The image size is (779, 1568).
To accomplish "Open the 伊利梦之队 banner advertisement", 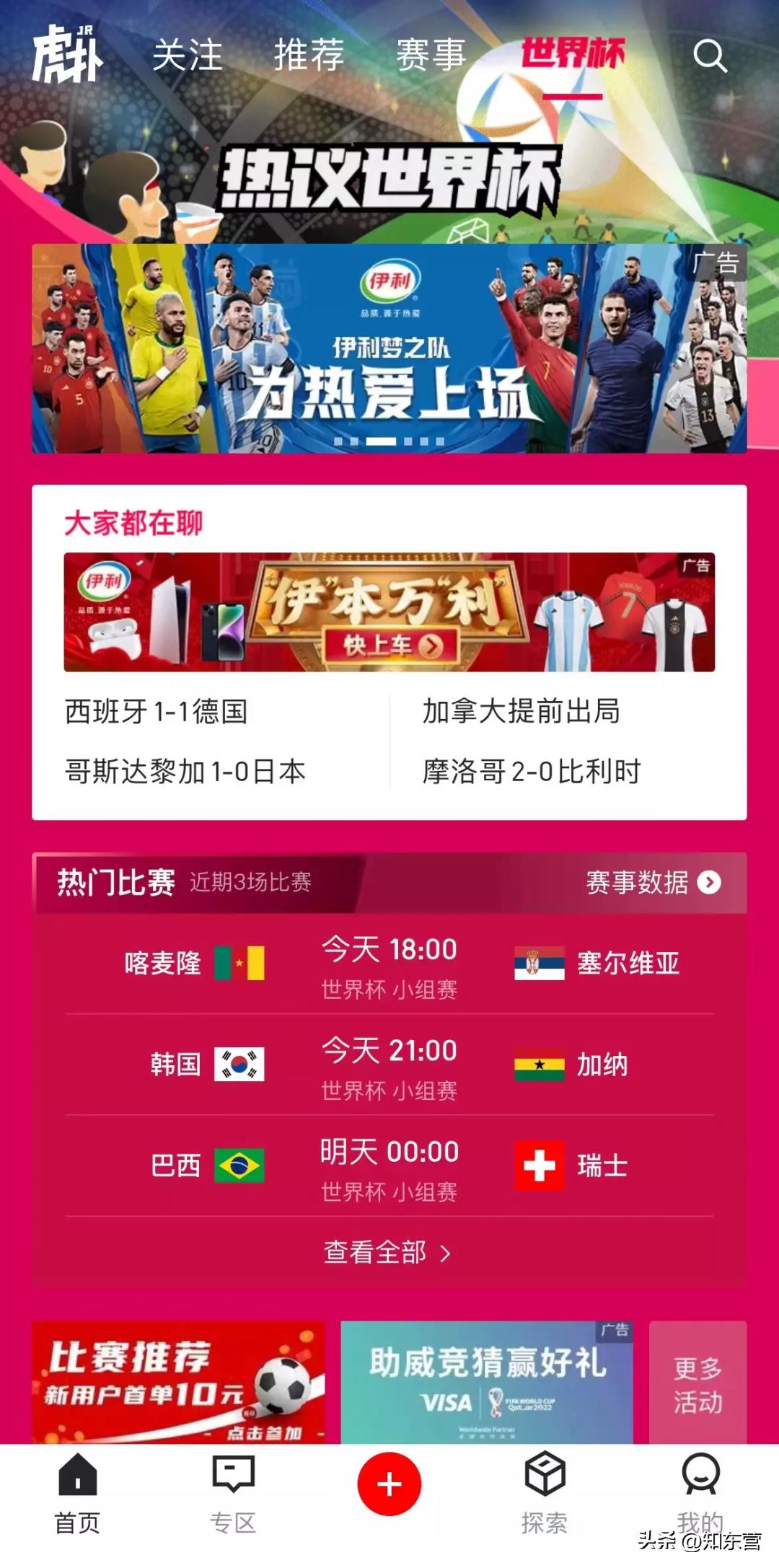I will click(389, 349).
